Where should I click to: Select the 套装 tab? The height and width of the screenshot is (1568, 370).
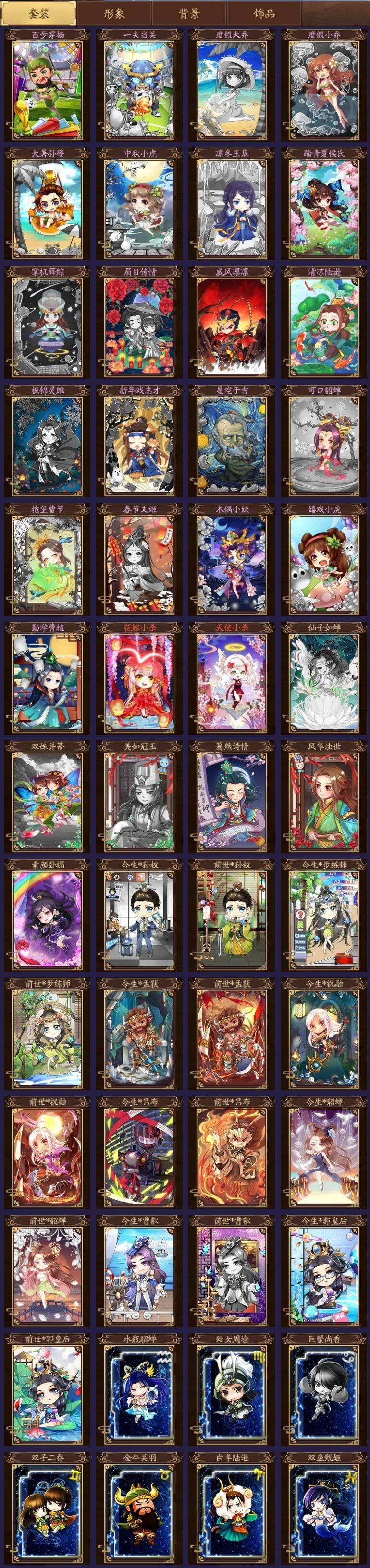coord(38,13)
